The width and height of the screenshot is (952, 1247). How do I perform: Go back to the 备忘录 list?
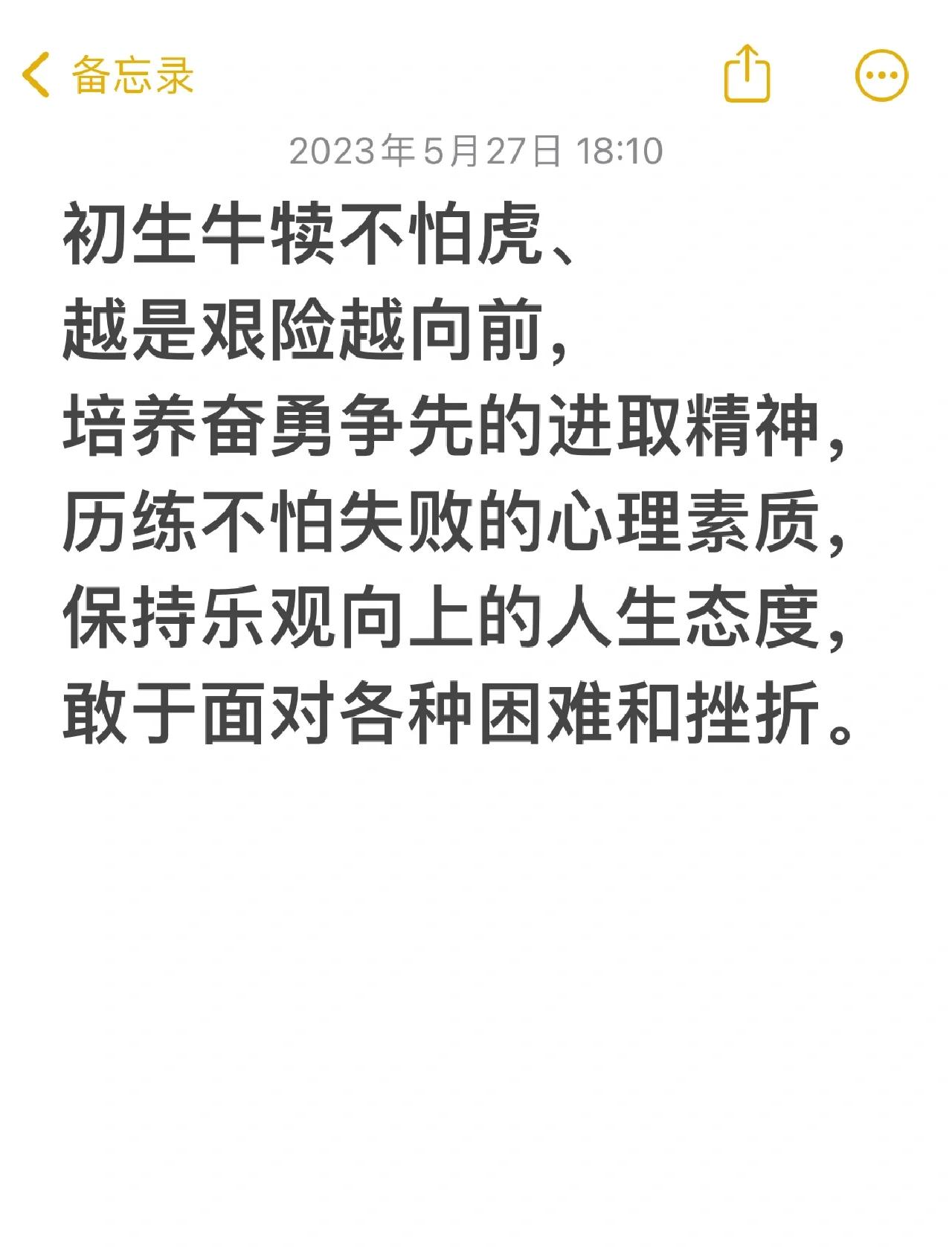108,75
